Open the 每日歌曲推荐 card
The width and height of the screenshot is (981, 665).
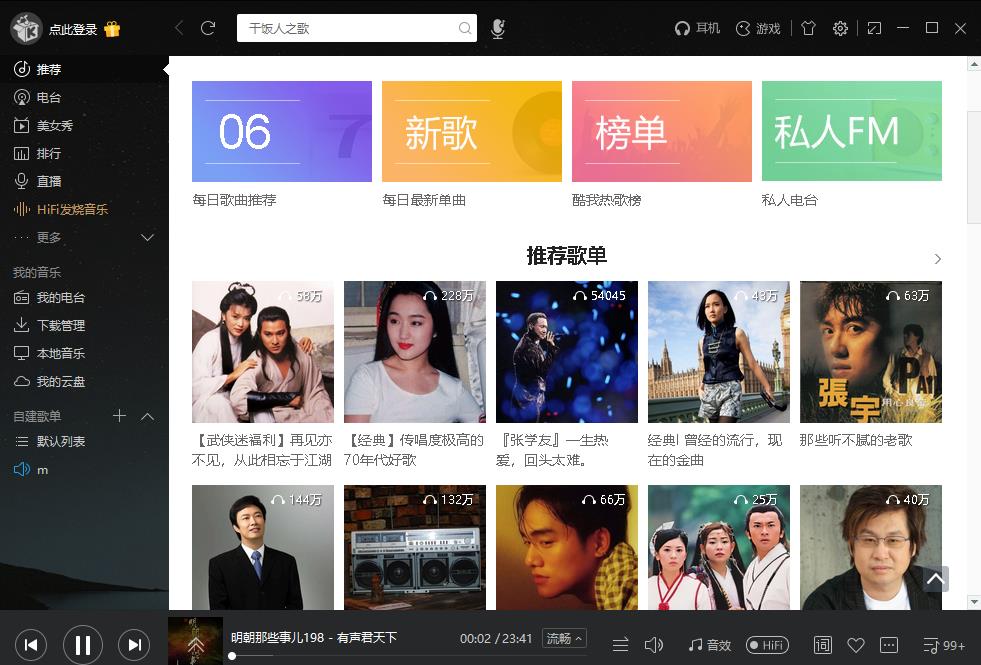(x=281, y=131)
